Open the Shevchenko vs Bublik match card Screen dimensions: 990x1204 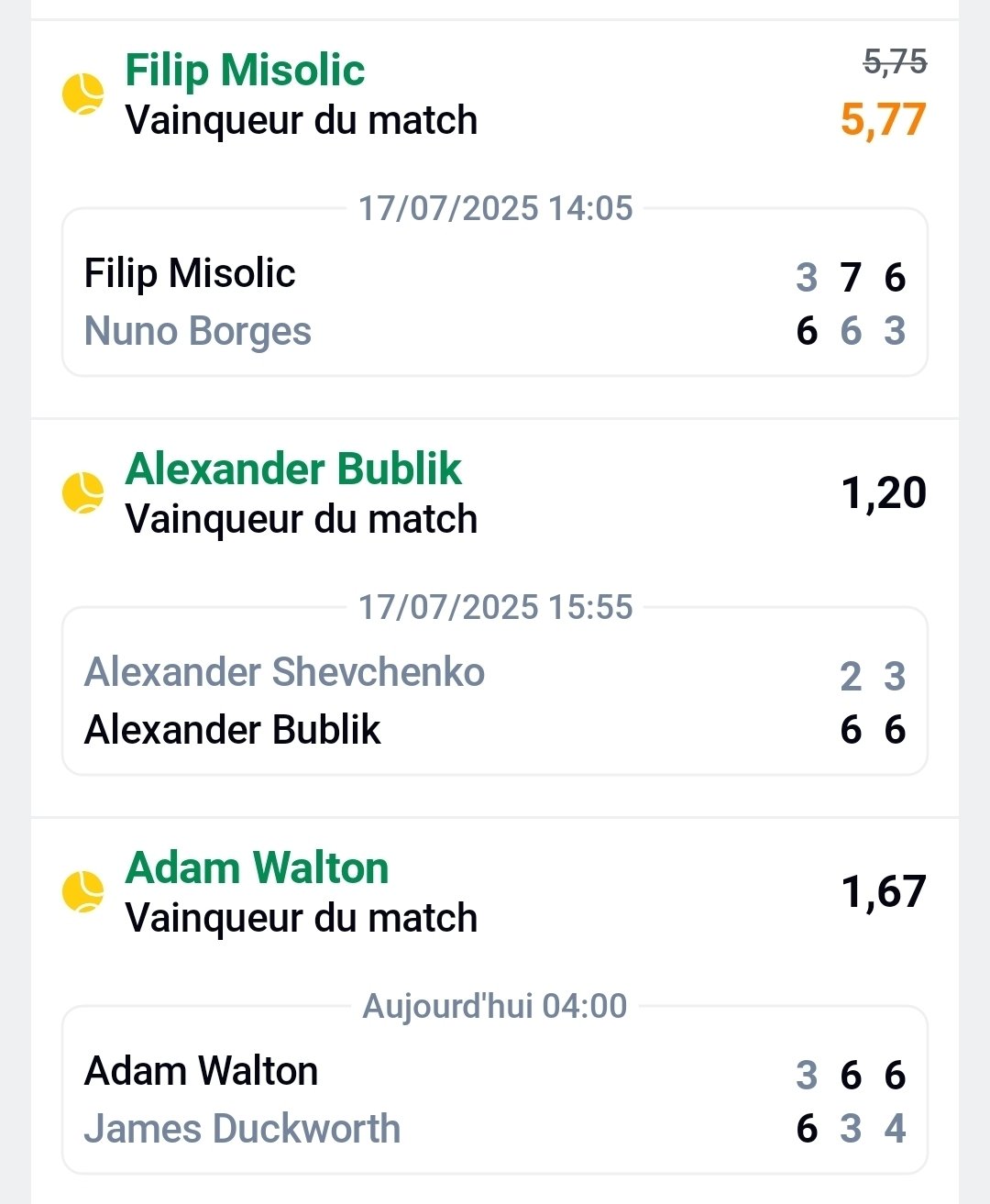tap(495, 701)
